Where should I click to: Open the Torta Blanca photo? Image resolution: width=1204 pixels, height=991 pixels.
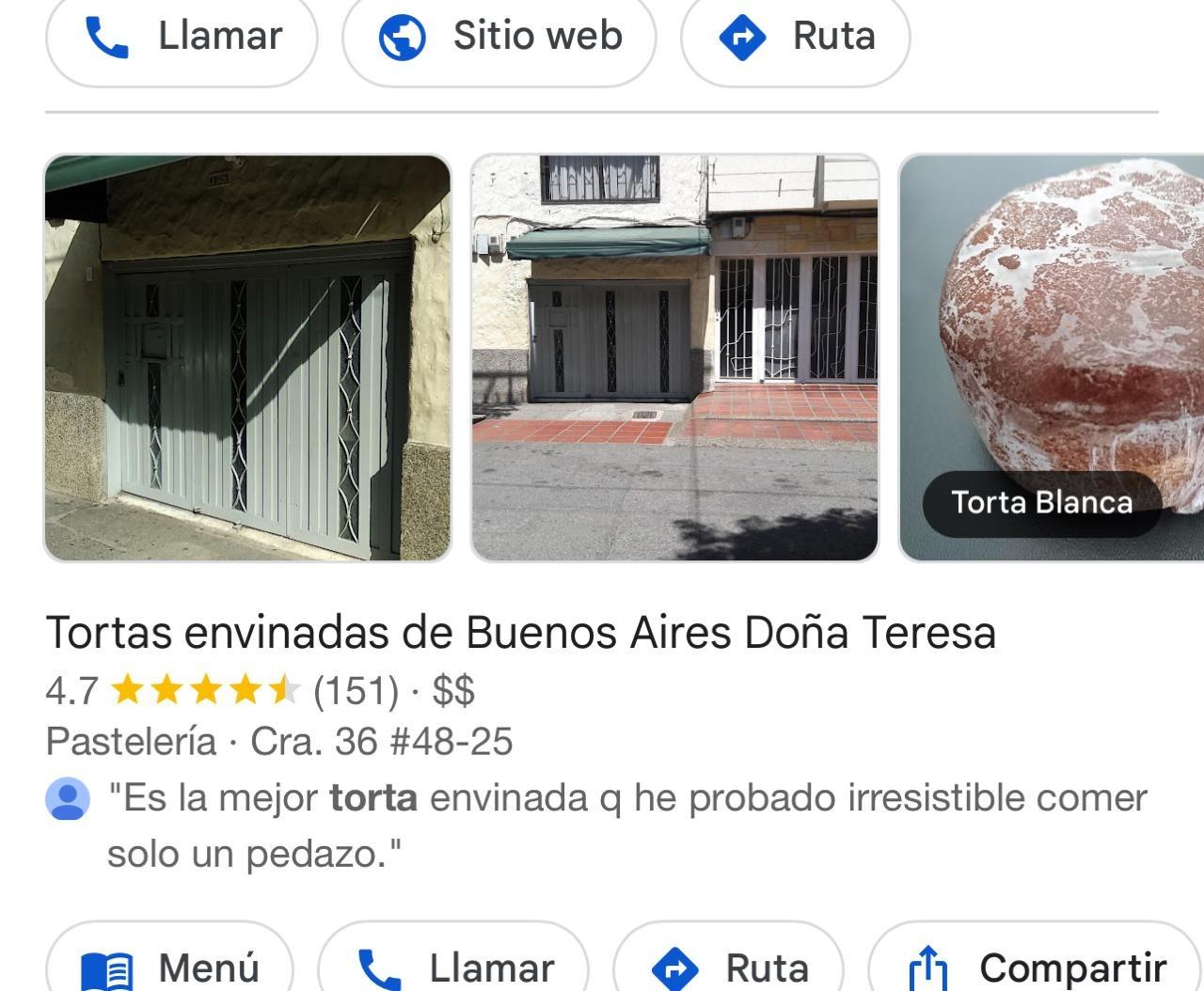coord(1052,358)
